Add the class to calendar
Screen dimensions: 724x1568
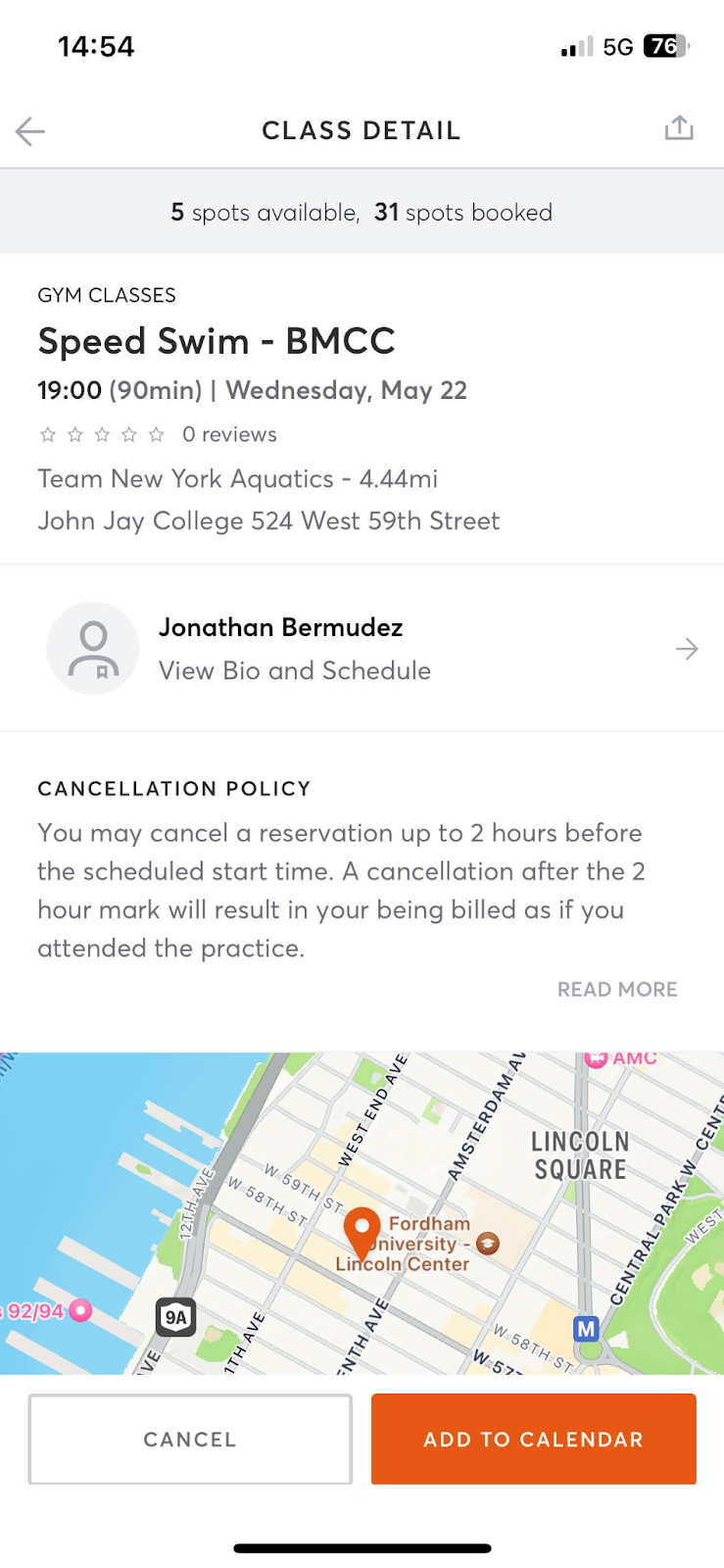pos(534,1439)
